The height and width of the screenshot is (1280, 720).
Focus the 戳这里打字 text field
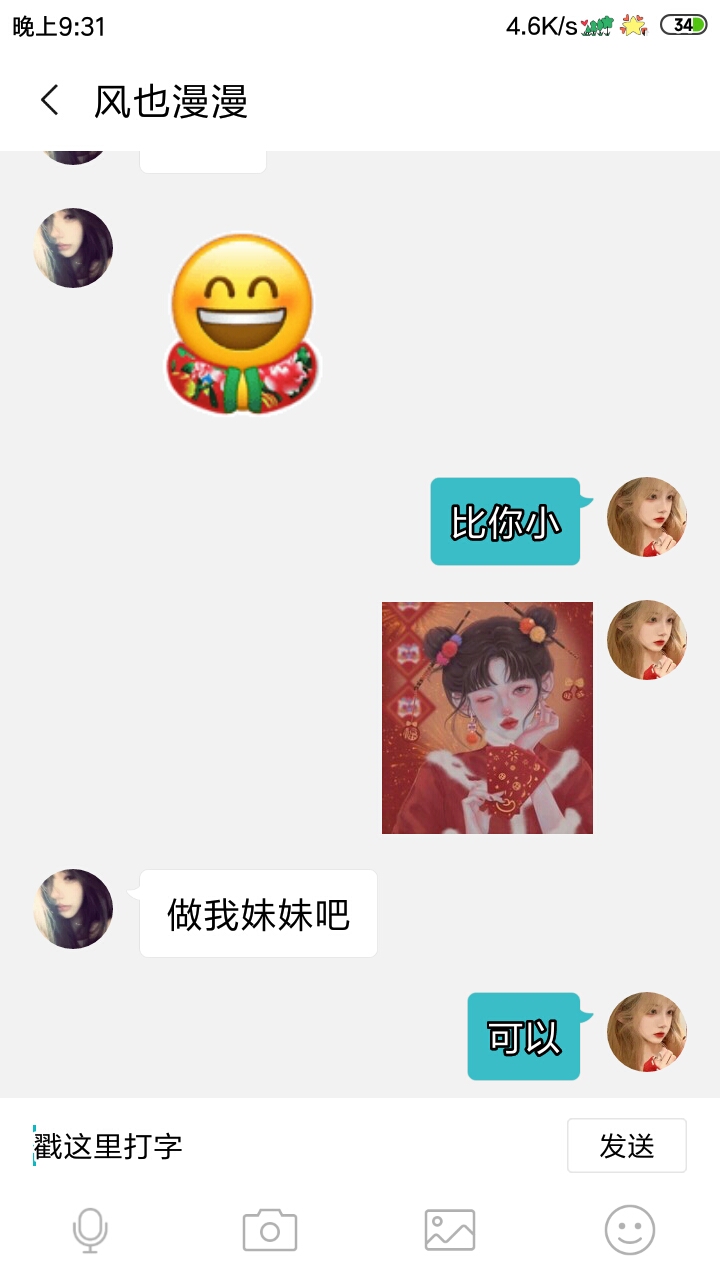click(290, 1146)
